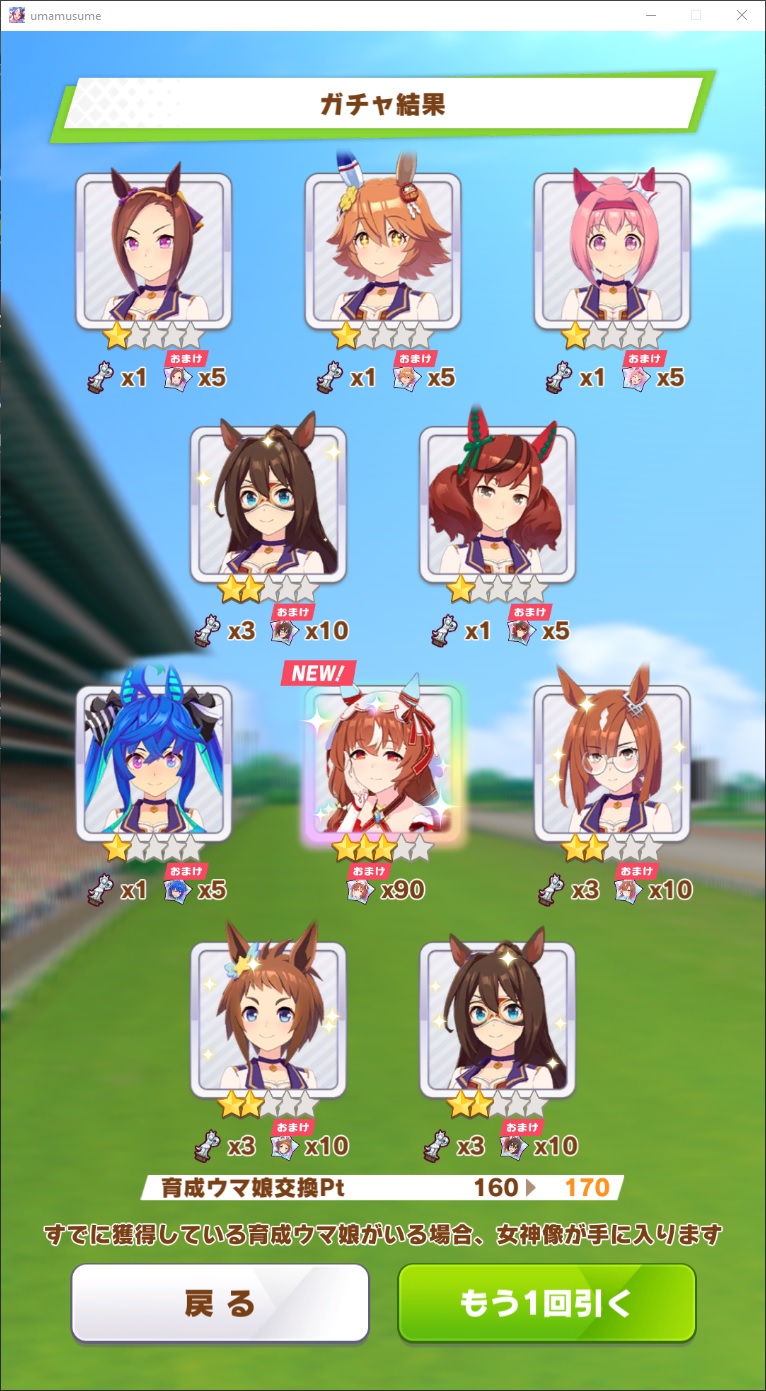766x1391 pixels.
Task: Minimize the umamusume window
Action: click(x=651, y=15)
